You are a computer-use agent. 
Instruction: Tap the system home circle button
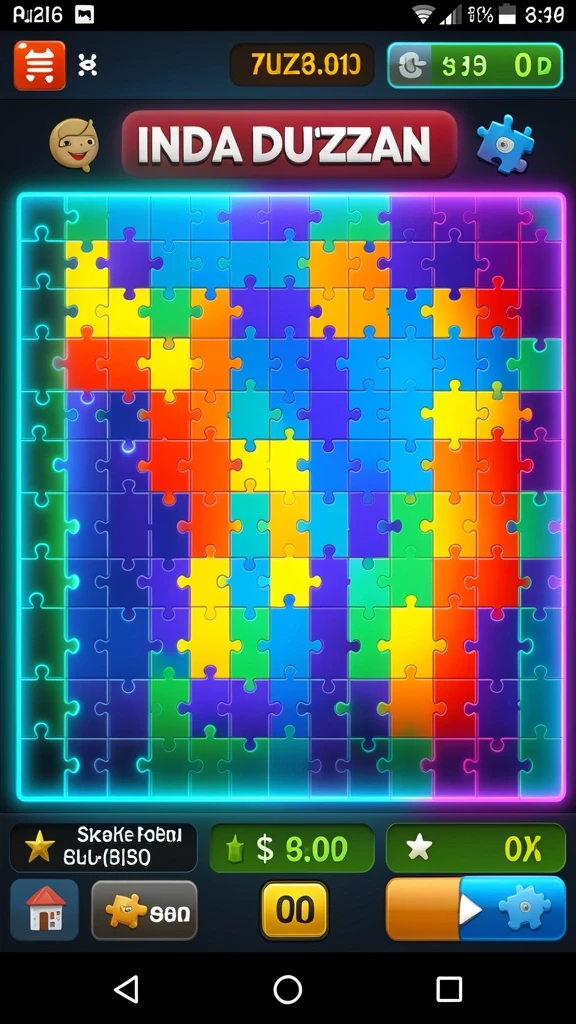(x=287, y=989)
